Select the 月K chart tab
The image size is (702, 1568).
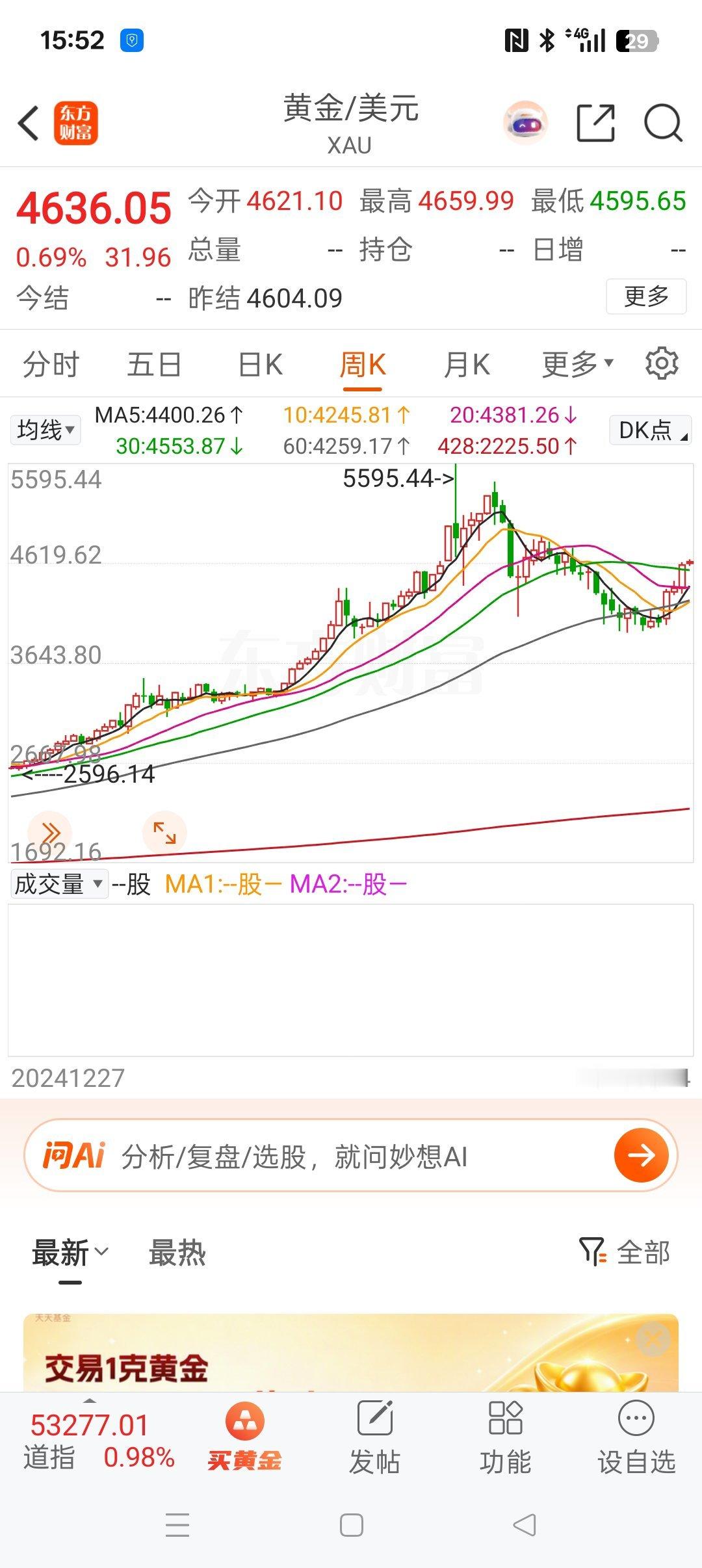467,364
